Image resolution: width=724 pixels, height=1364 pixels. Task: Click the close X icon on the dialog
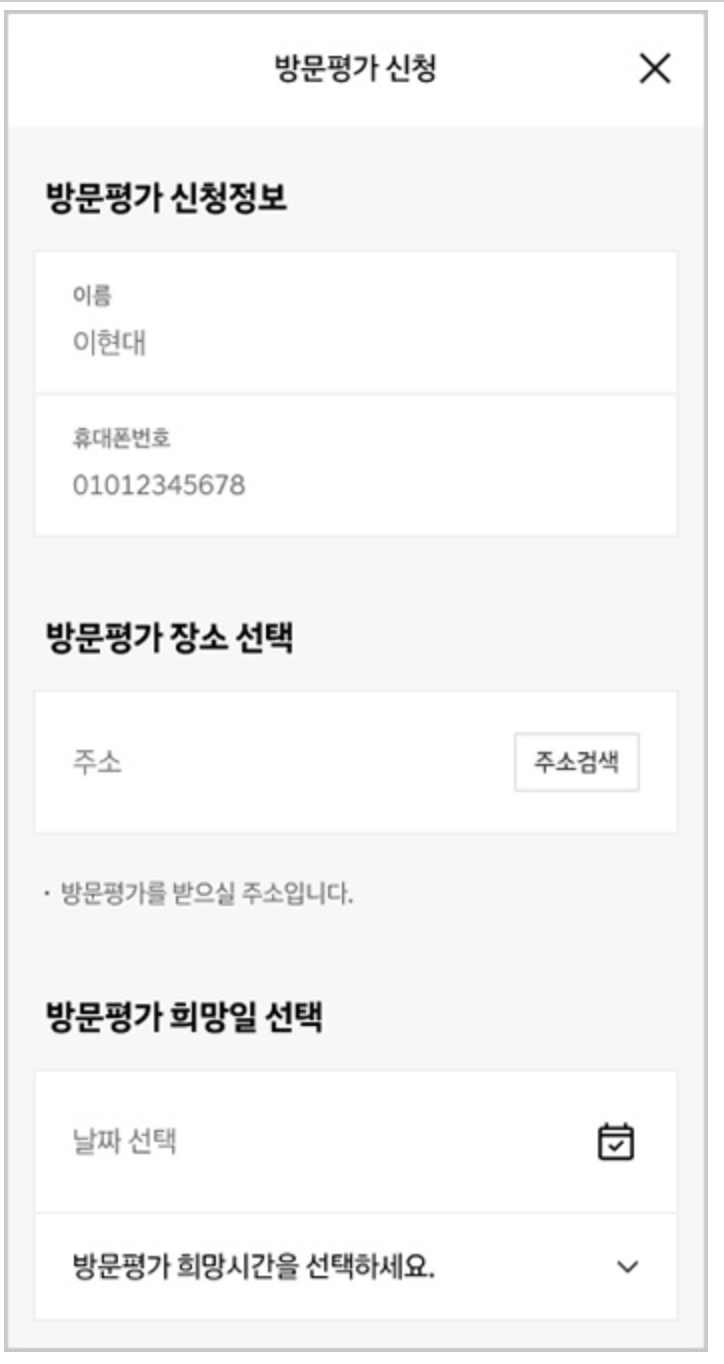655,68
